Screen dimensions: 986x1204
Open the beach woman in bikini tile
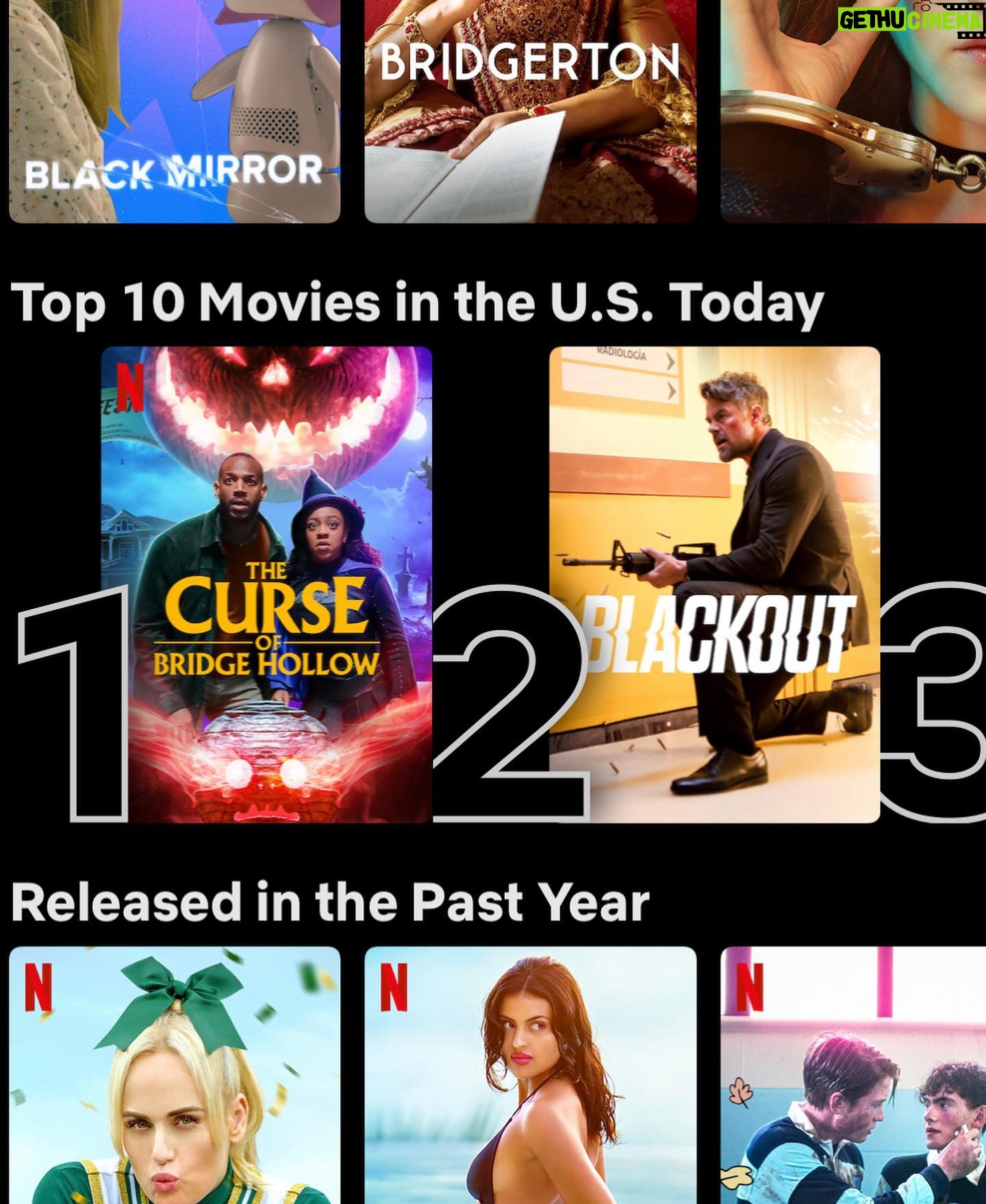(x=530, y=1074)
